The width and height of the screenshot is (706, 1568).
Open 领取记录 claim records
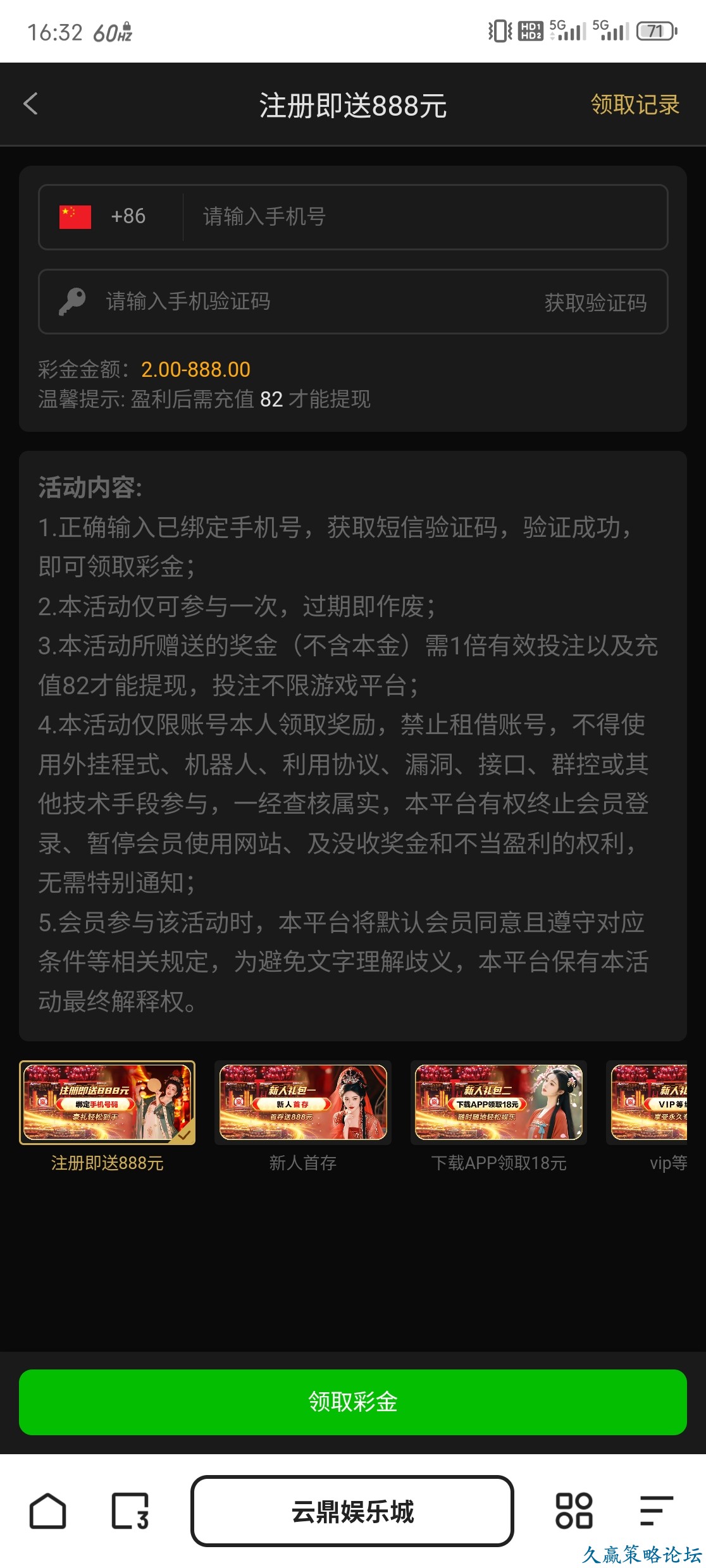point(635,105)
